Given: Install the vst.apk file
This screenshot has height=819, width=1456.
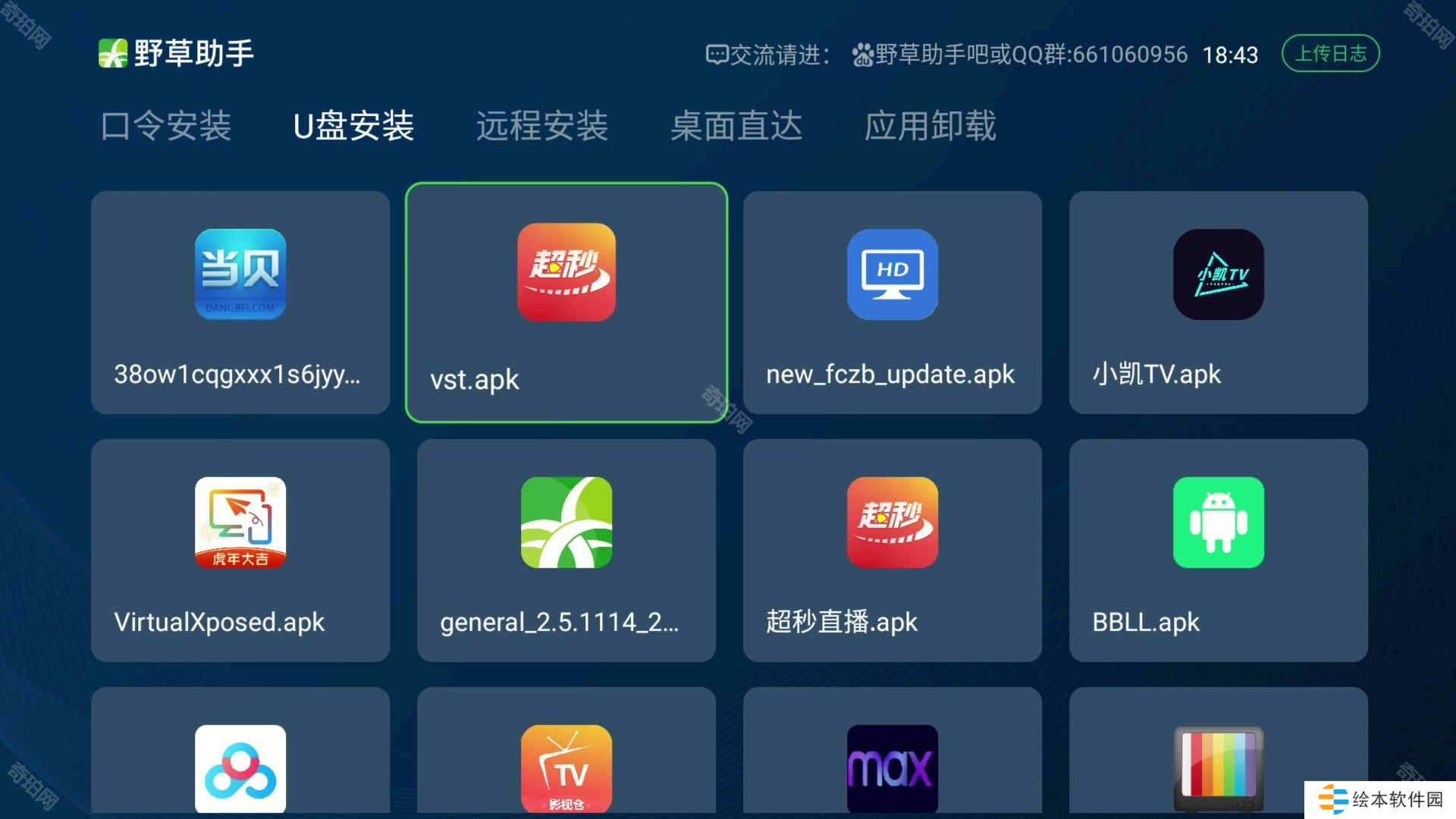Looking at the screenshot, I should coord(566,303).
